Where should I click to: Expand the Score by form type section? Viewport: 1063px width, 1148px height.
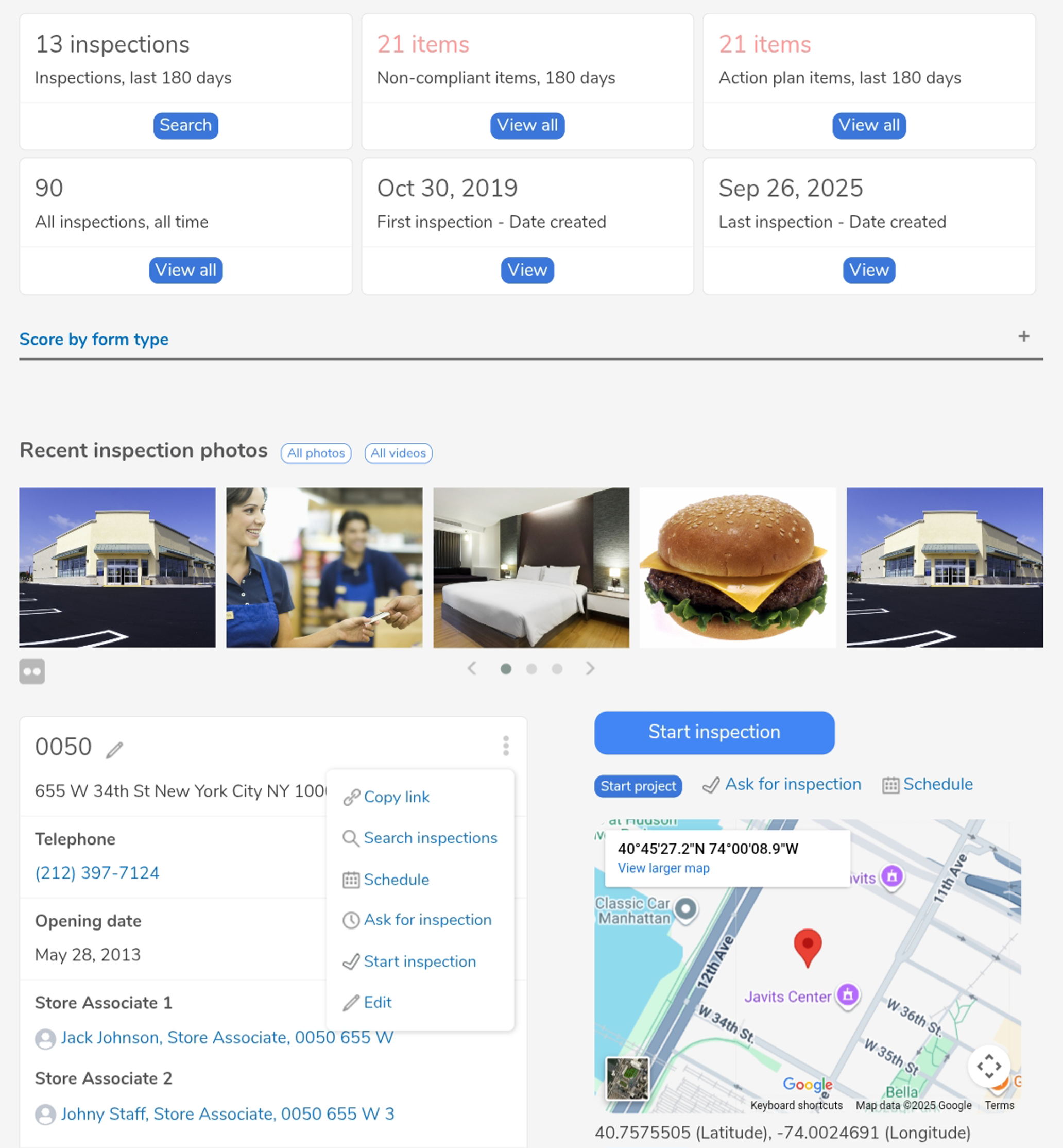click(x=1023, y=336)
